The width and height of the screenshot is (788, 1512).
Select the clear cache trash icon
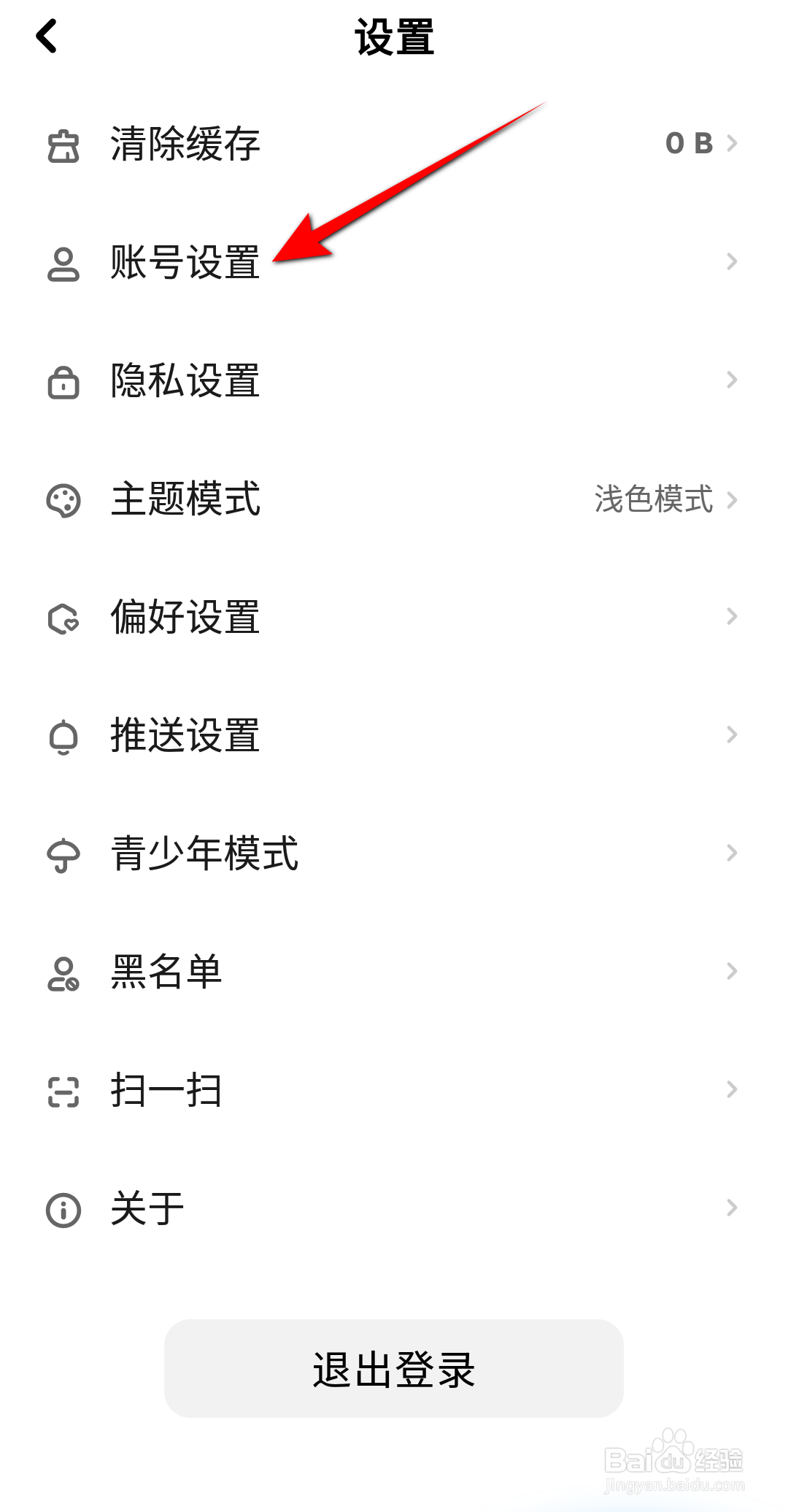63,144
